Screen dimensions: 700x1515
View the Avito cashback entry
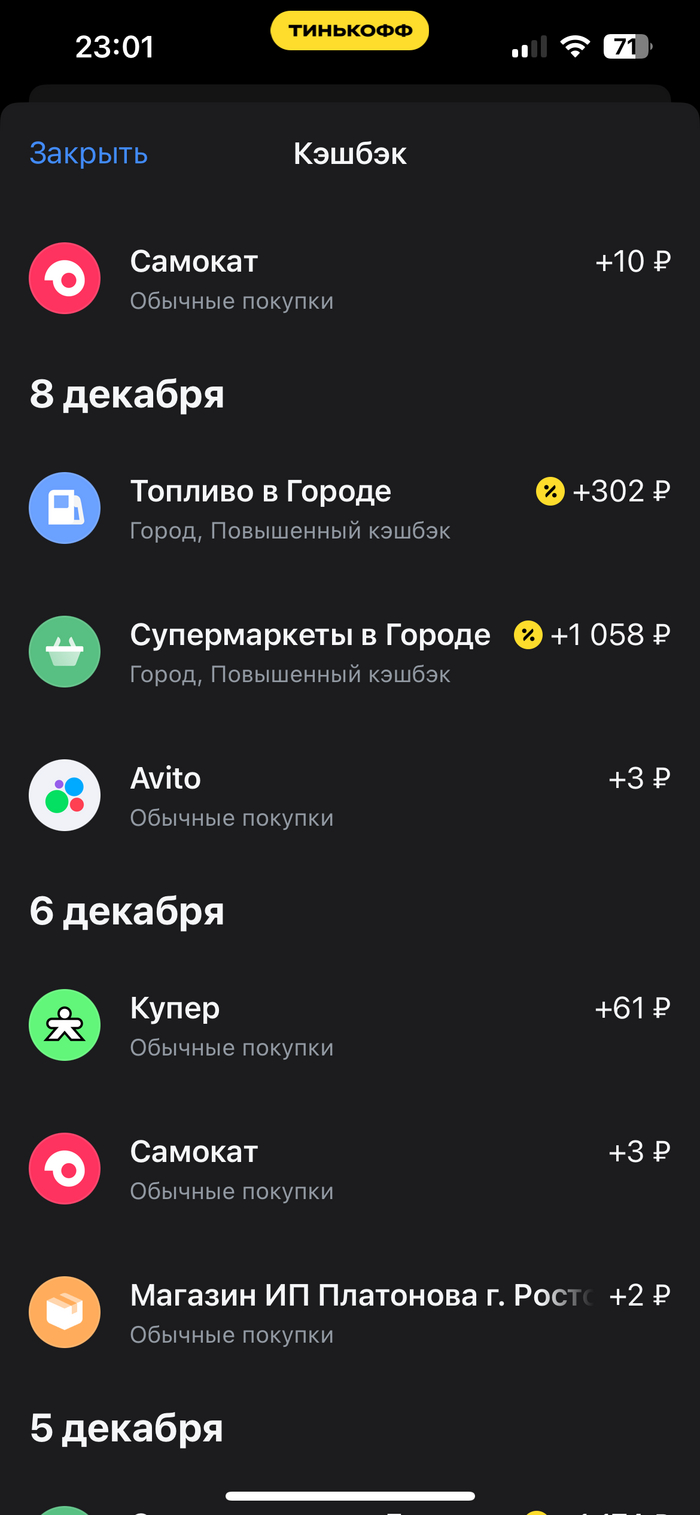[x=350, y=796]
